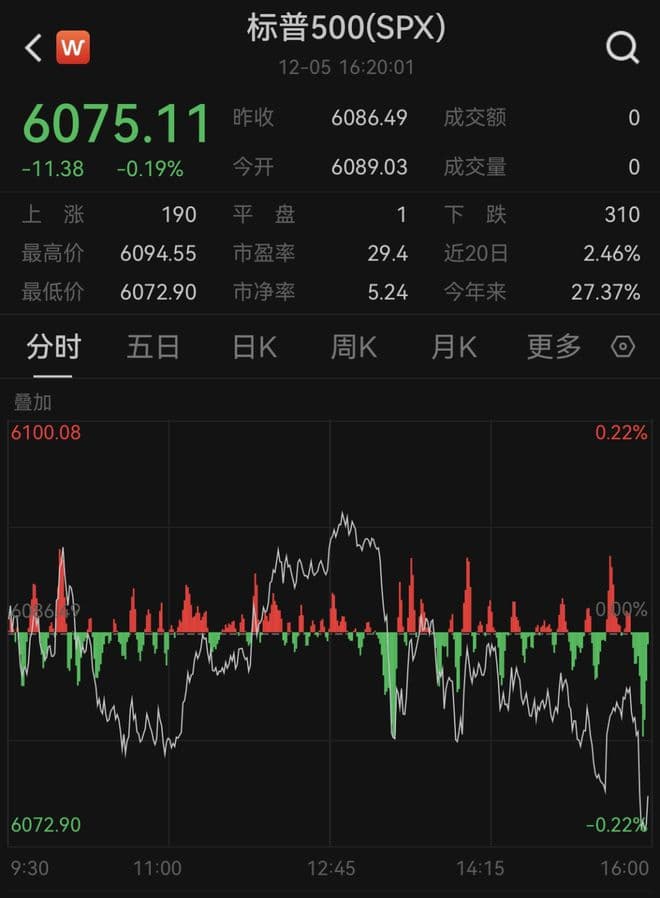Expand the 更多 chart options

pyautogui.click(x=554, y=347)
